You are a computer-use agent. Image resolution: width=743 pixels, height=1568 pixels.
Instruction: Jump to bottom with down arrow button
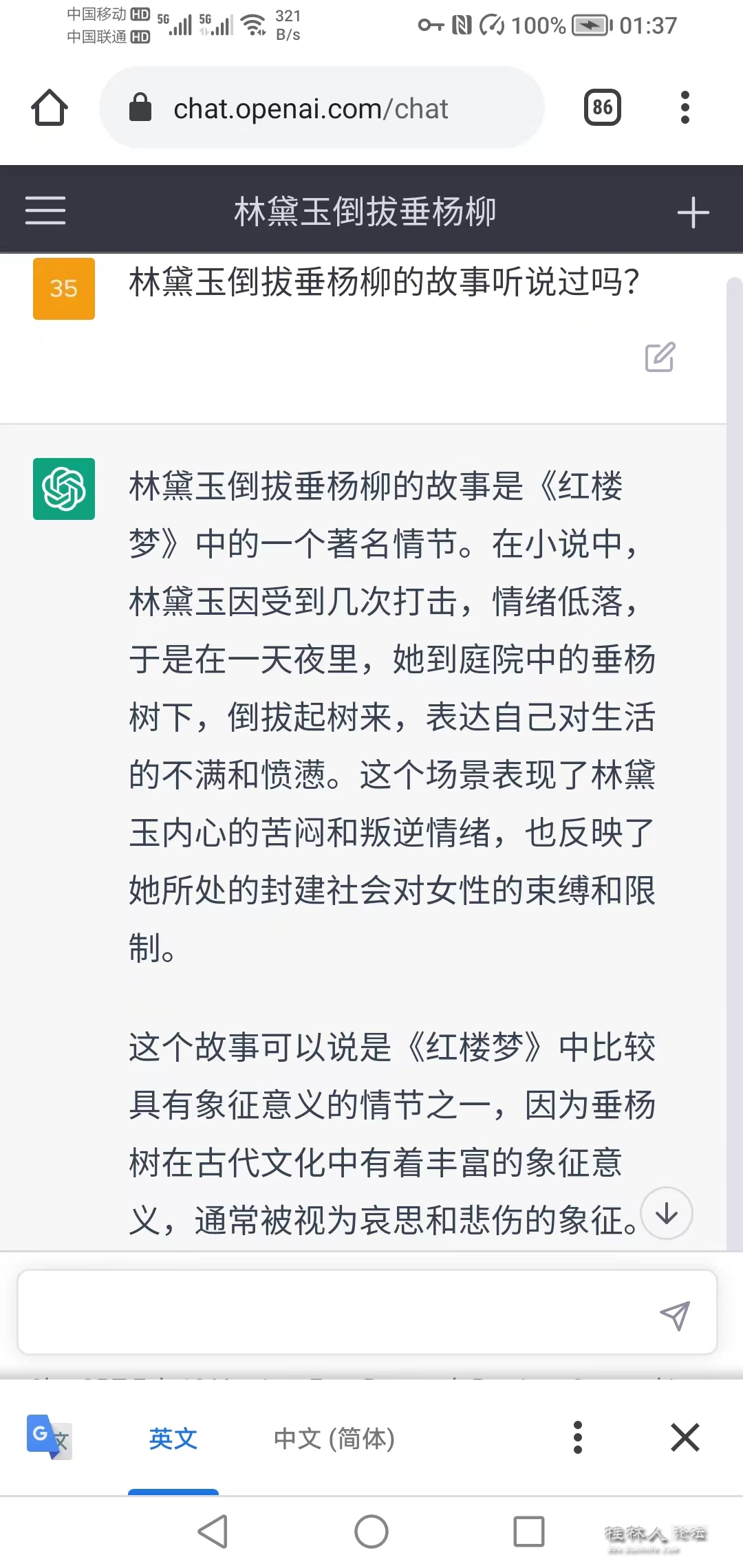point(666,1214)
